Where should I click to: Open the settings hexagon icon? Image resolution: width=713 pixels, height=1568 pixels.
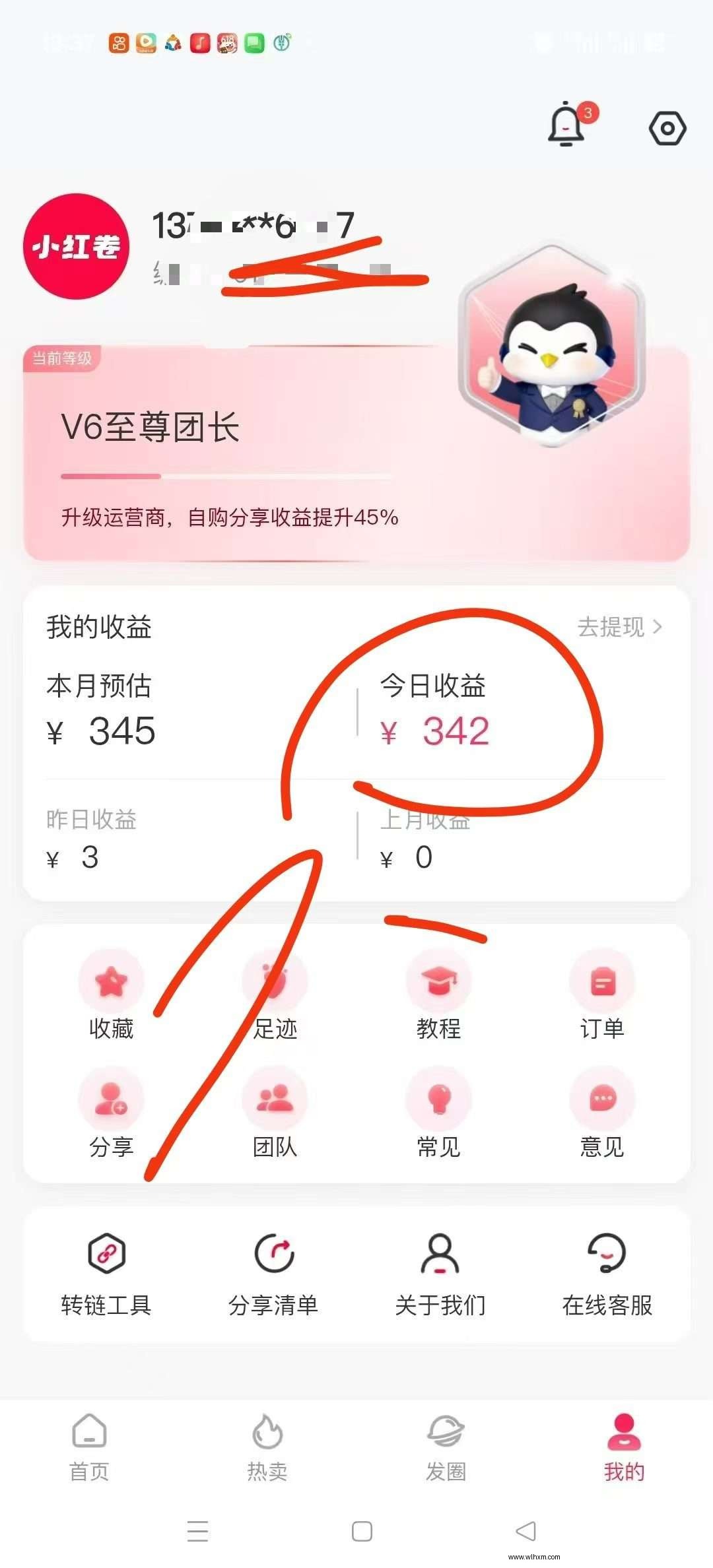(667, 128)
